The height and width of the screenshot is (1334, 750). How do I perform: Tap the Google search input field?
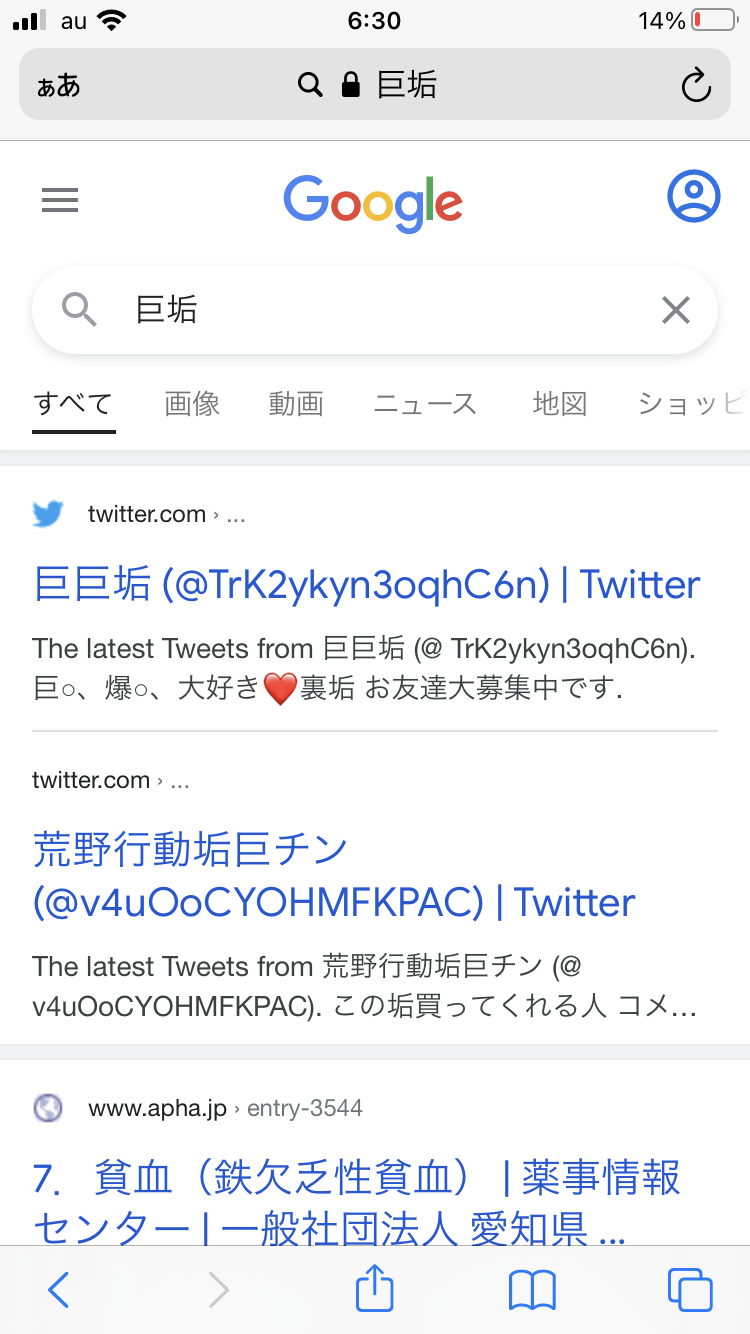(380, 311)
